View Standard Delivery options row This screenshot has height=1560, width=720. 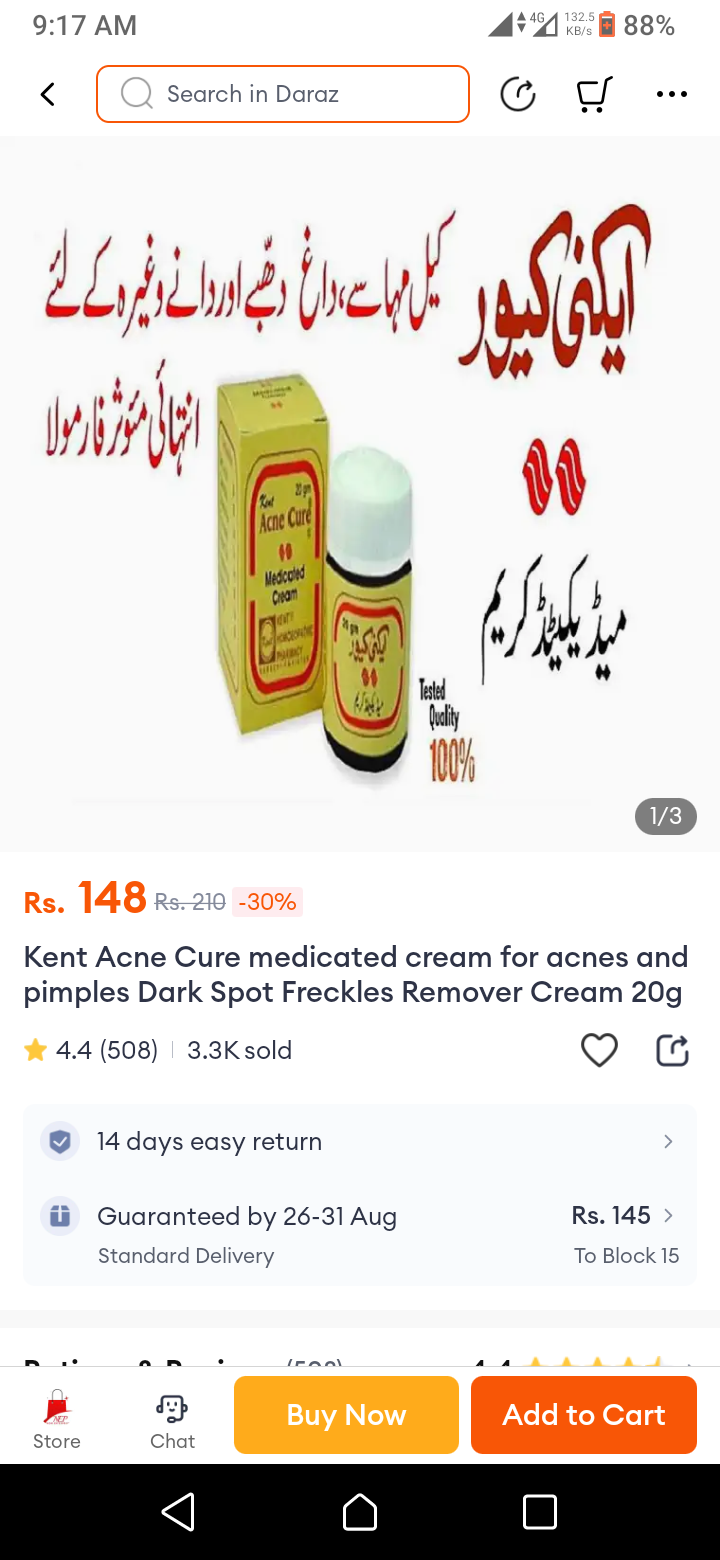tap(360, 1234)
